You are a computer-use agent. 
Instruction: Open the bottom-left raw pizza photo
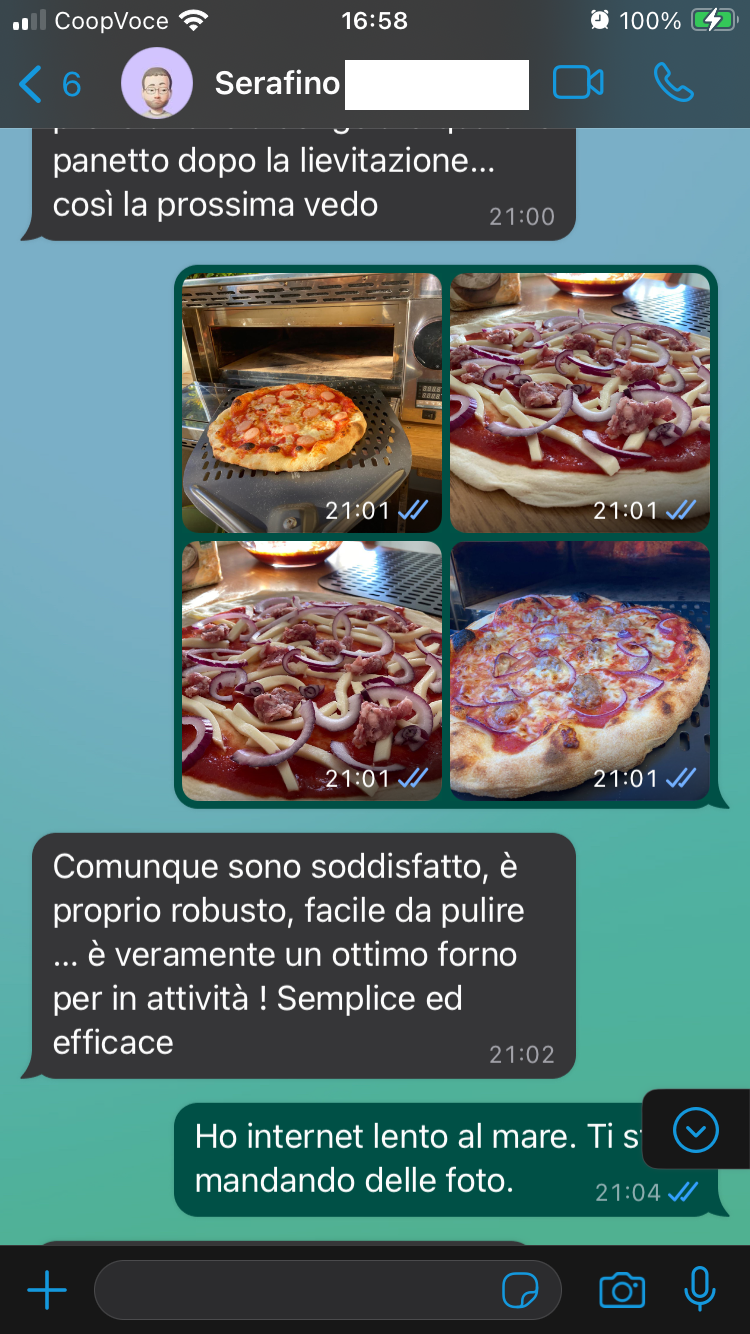tap(311, 671)
